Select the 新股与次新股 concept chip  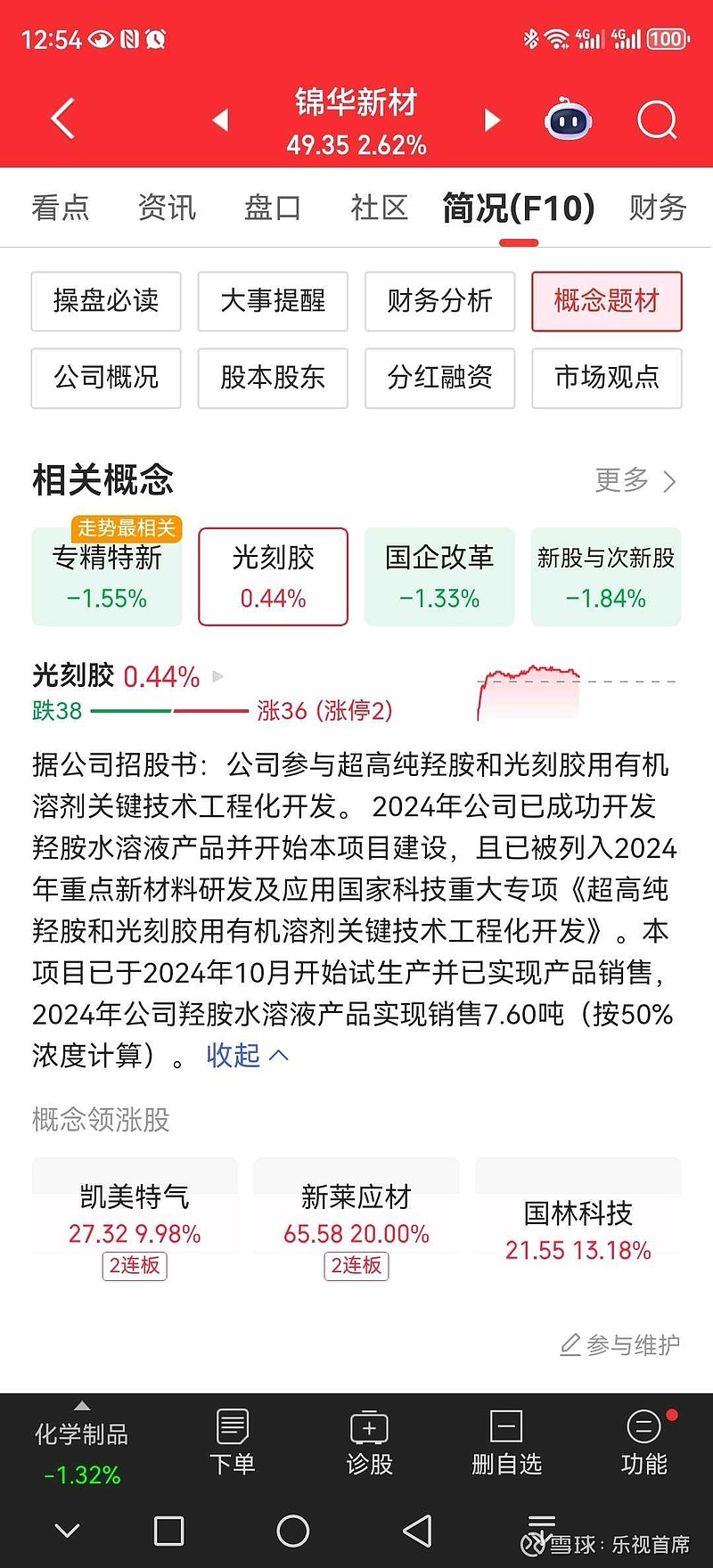tap(606, 576)
